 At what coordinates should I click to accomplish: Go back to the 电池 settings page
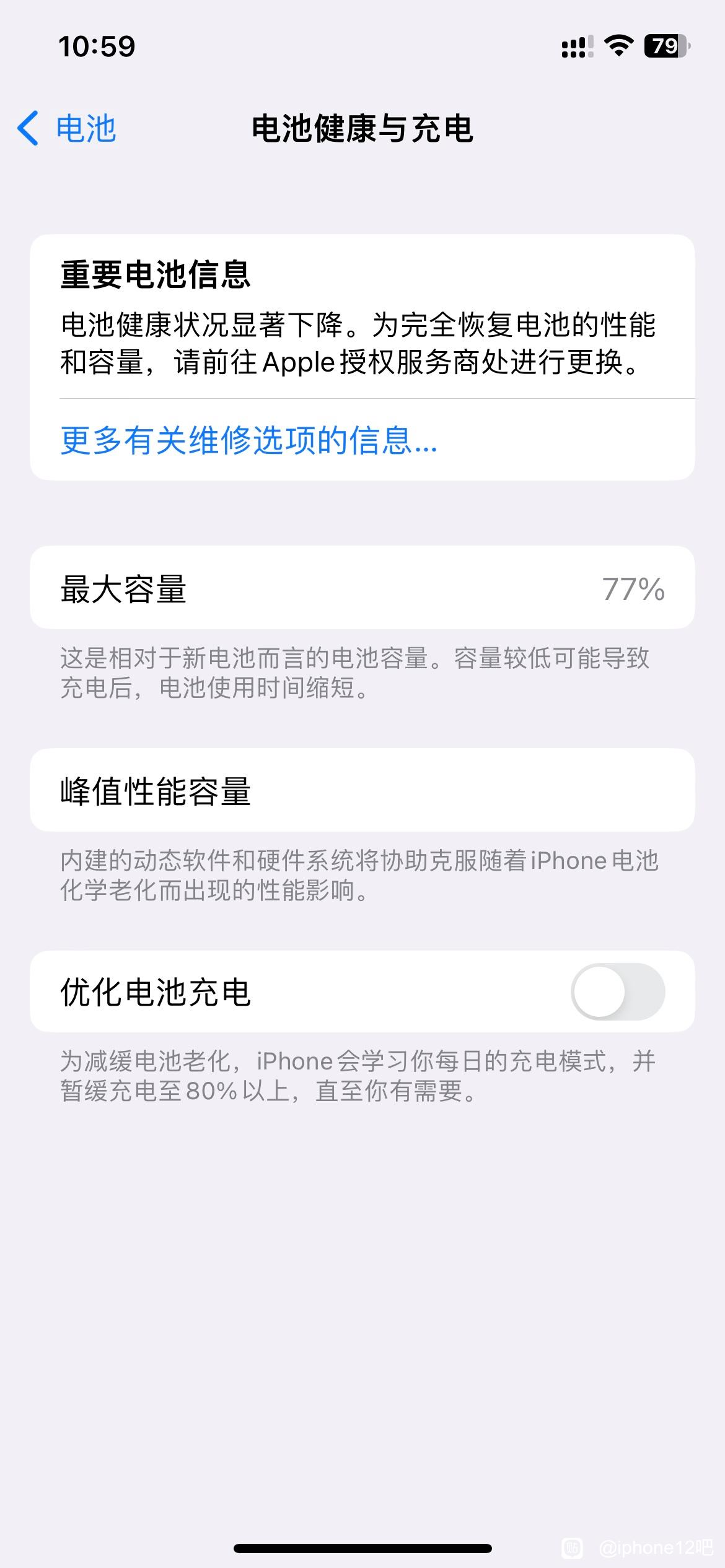click(x=66, y=129)
